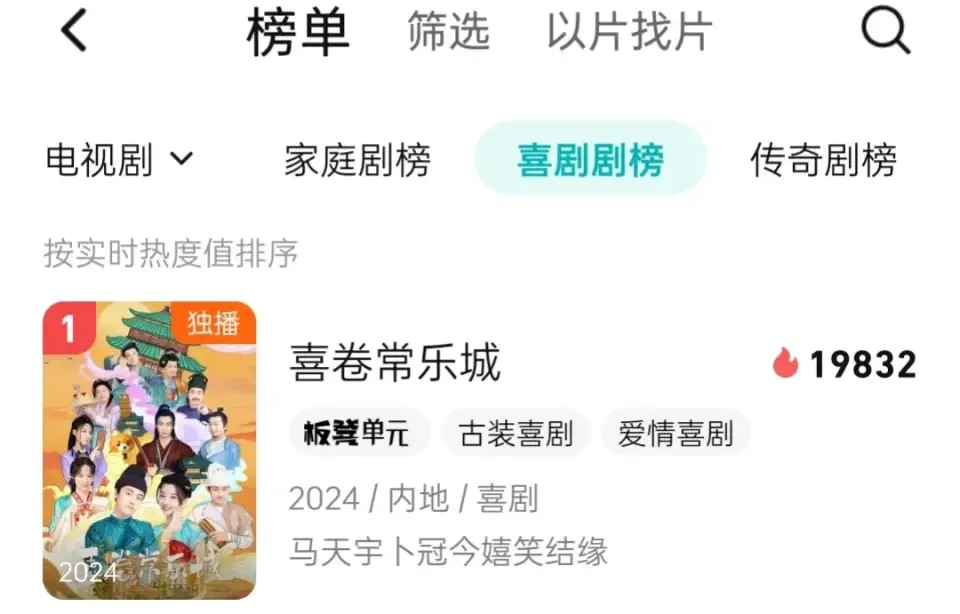Switch to the 筛选 tab
This screenshot has width=960, height=614.
[448, 32]
